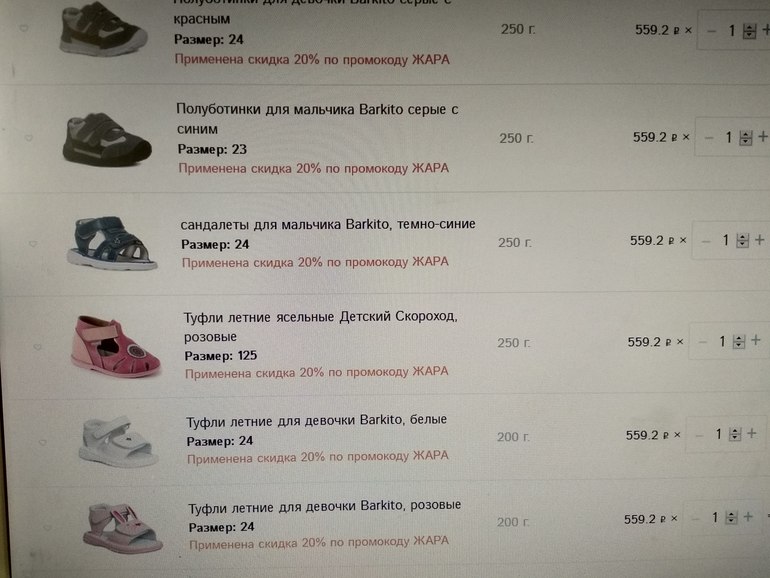Image resolution: width=770 pixels, height=578 pixels.
Task: Increase quantity of Туфли Детский Скороход
Action: [756, 341]
